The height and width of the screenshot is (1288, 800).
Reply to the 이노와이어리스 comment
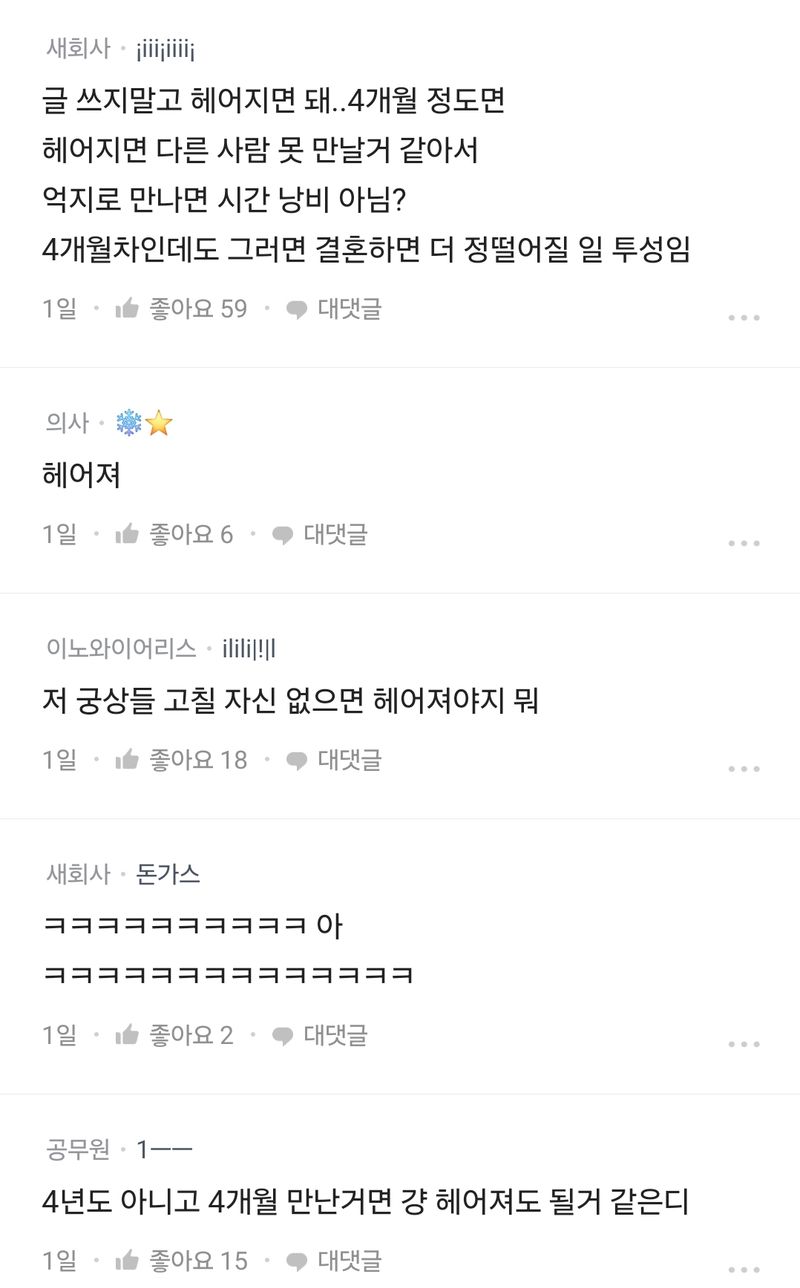pos(335,760)
